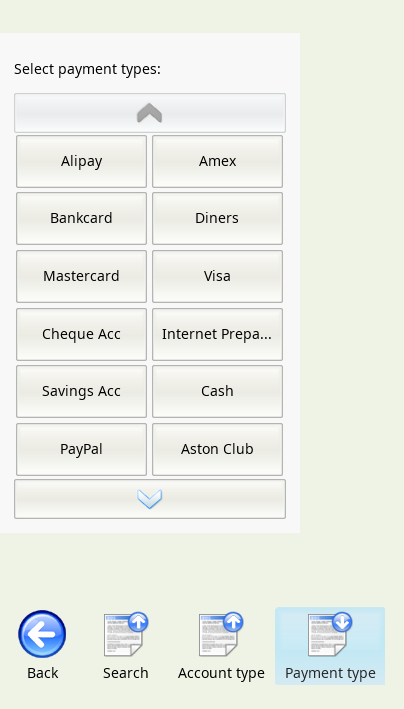Select Savings Acc
Screen dimensions: 404x709
click(x=81, y=391)
